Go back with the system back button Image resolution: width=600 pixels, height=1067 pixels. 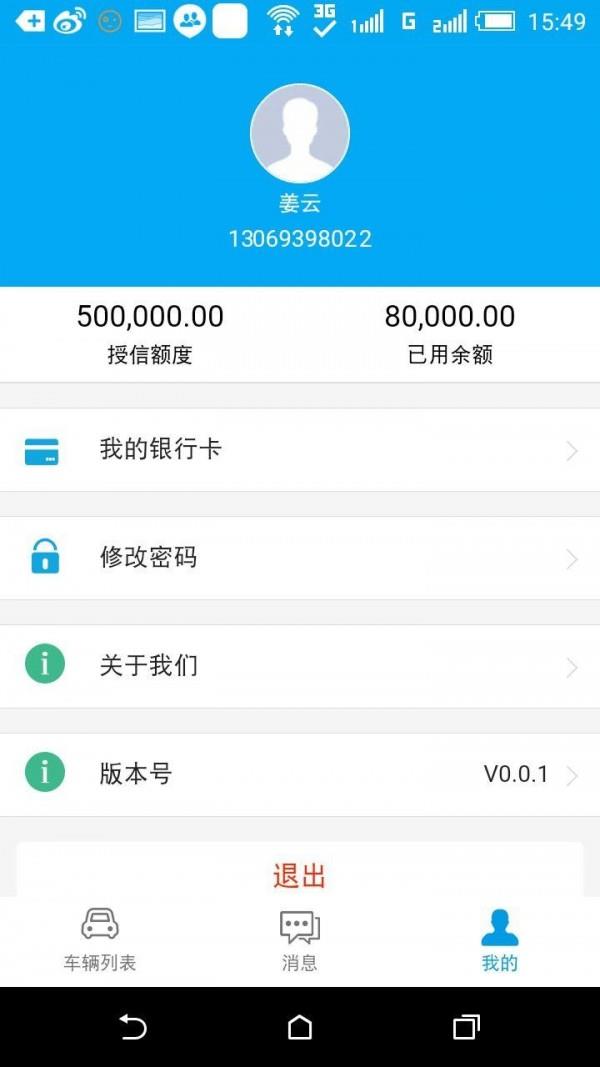(x=133, y=1027)
